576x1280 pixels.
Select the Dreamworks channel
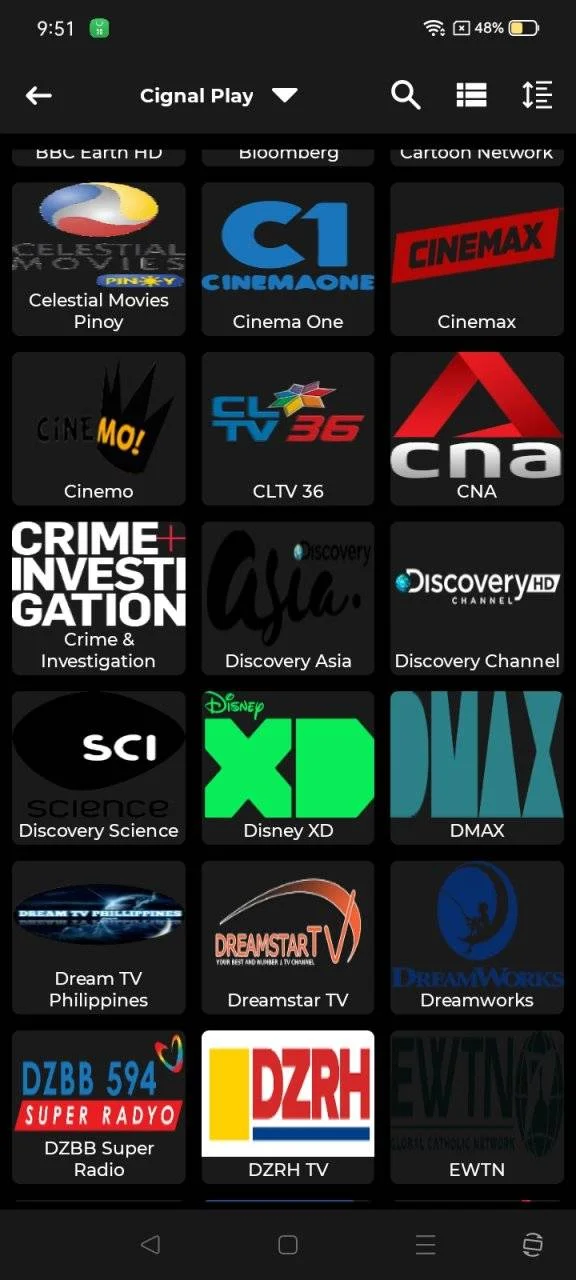coord(477,937)
